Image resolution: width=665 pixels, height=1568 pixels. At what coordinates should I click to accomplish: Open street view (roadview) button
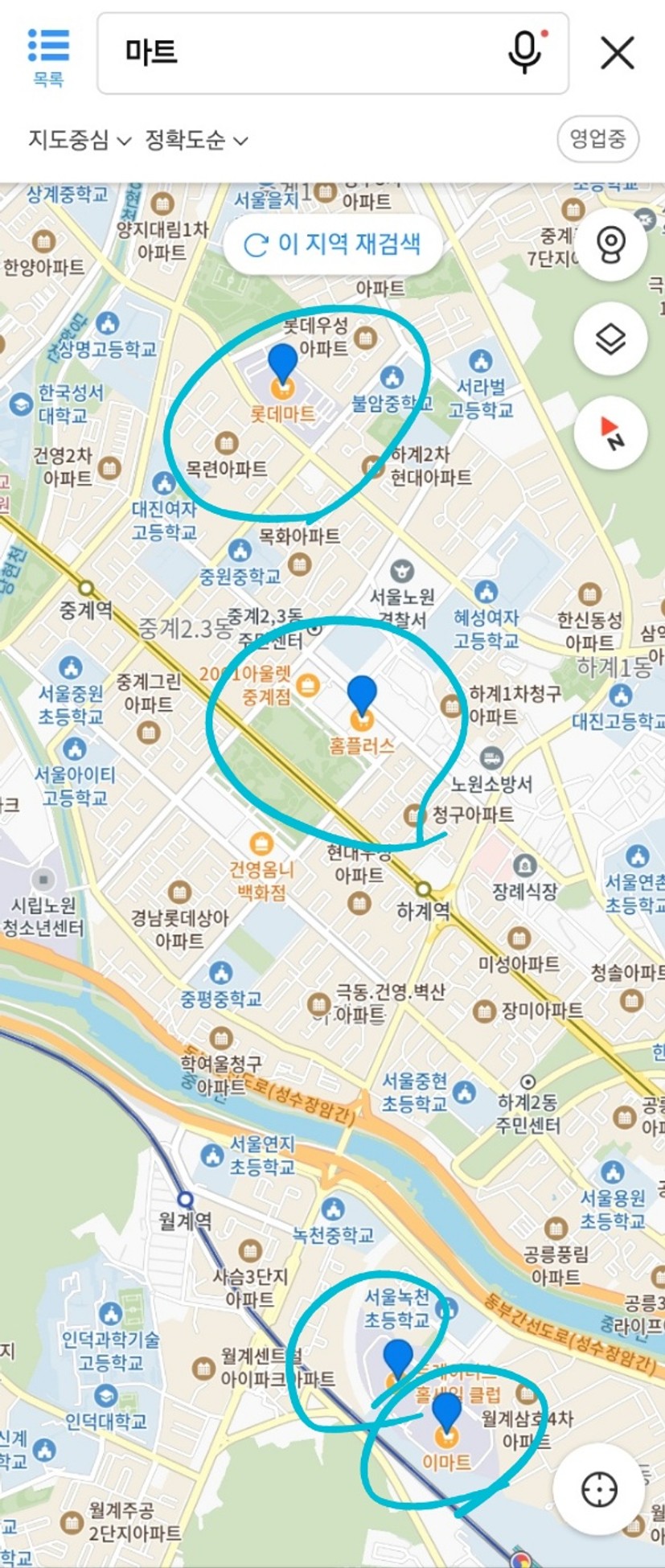click(x=610, y=244)
